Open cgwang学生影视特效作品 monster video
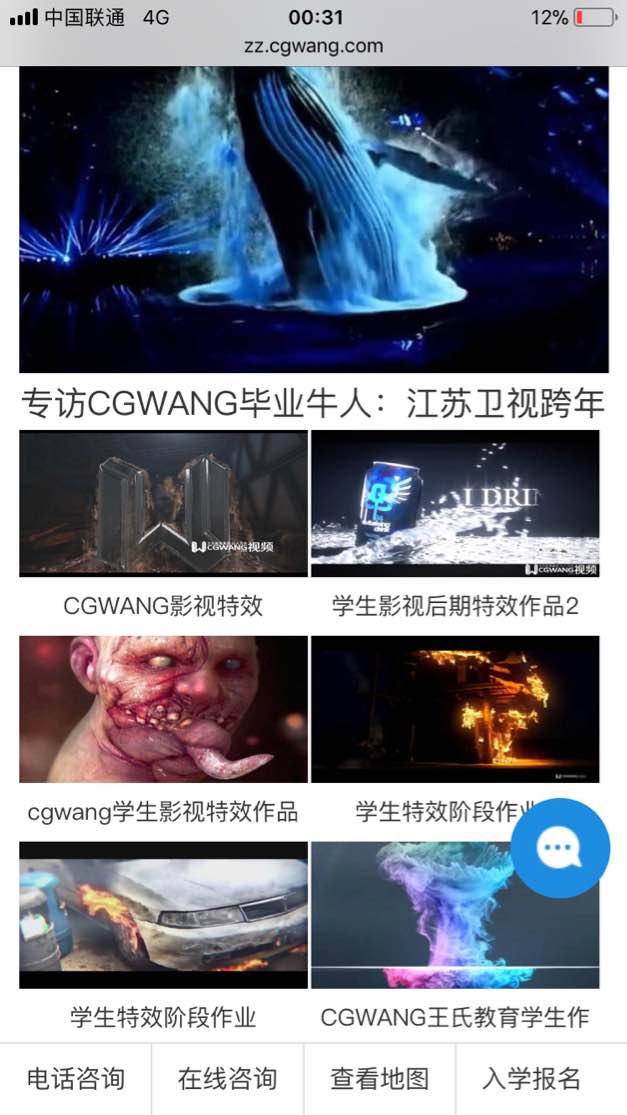This screenshot has height=1115, width=627. (x=163, y=709)
